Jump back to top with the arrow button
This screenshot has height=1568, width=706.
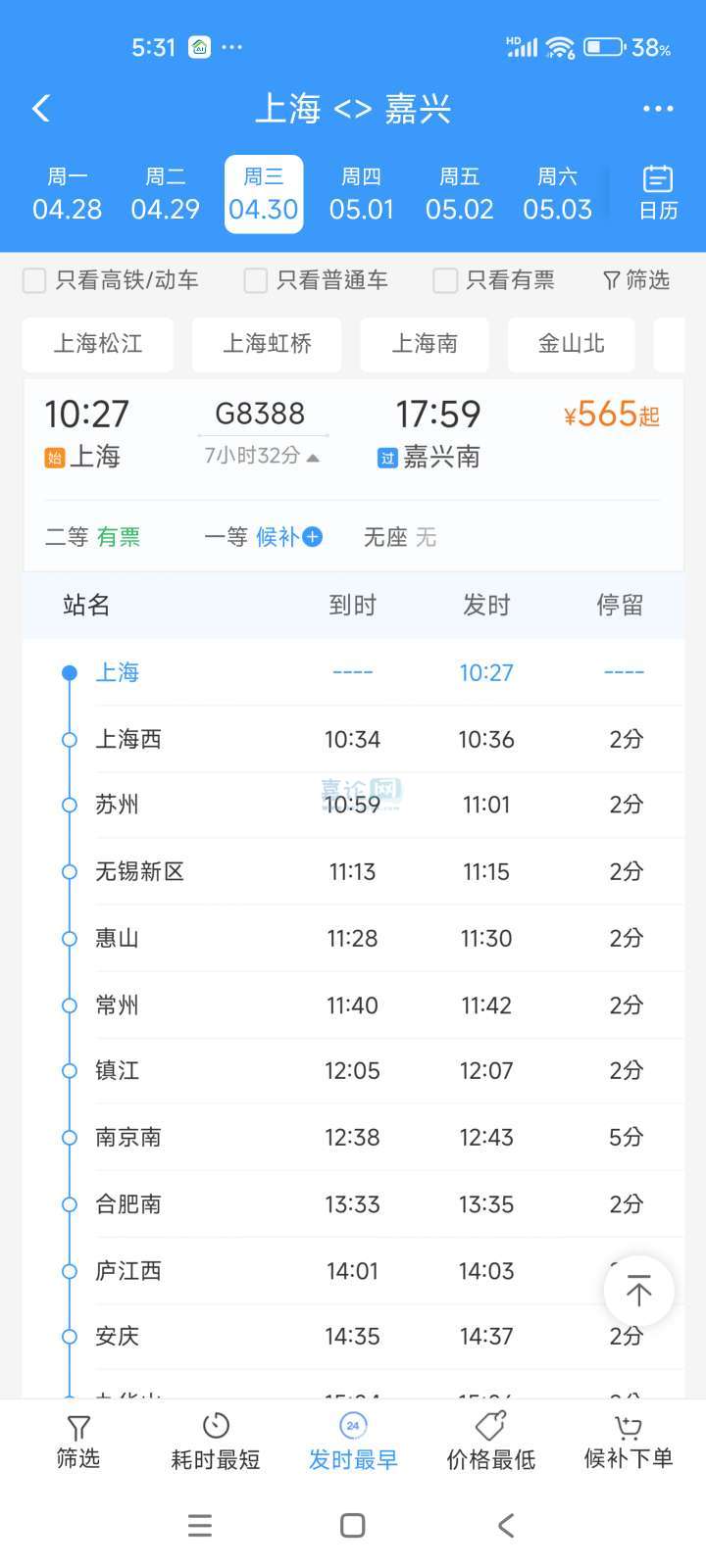tap(638, 1292)
